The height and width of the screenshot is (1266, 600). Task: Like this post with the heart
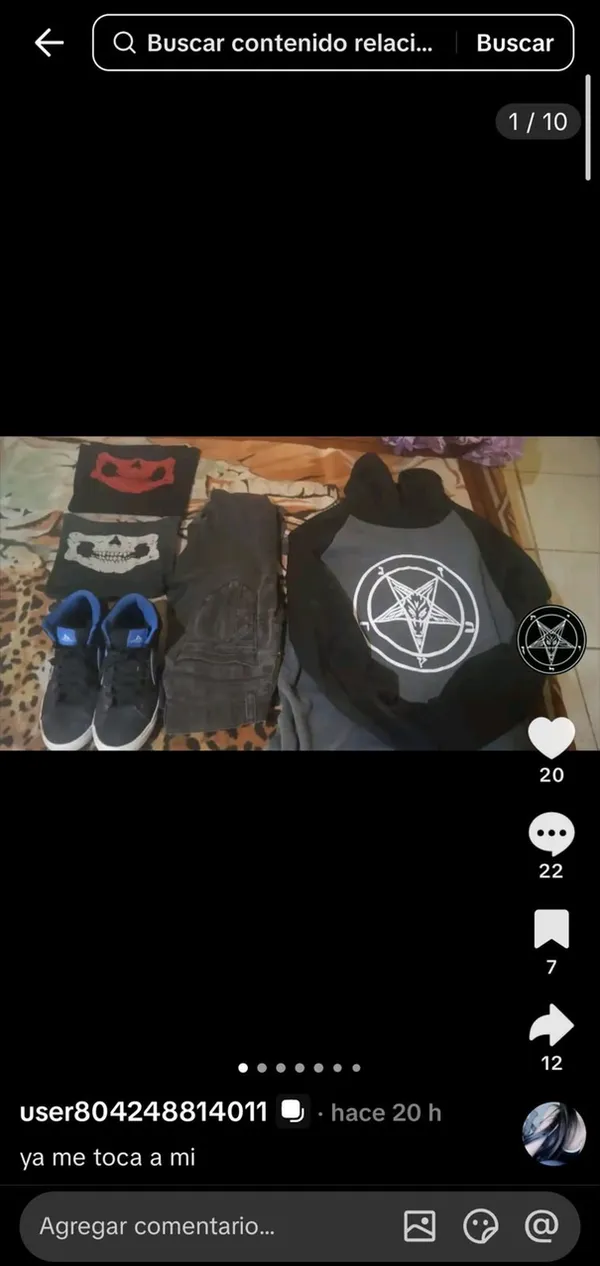point(552,738)
